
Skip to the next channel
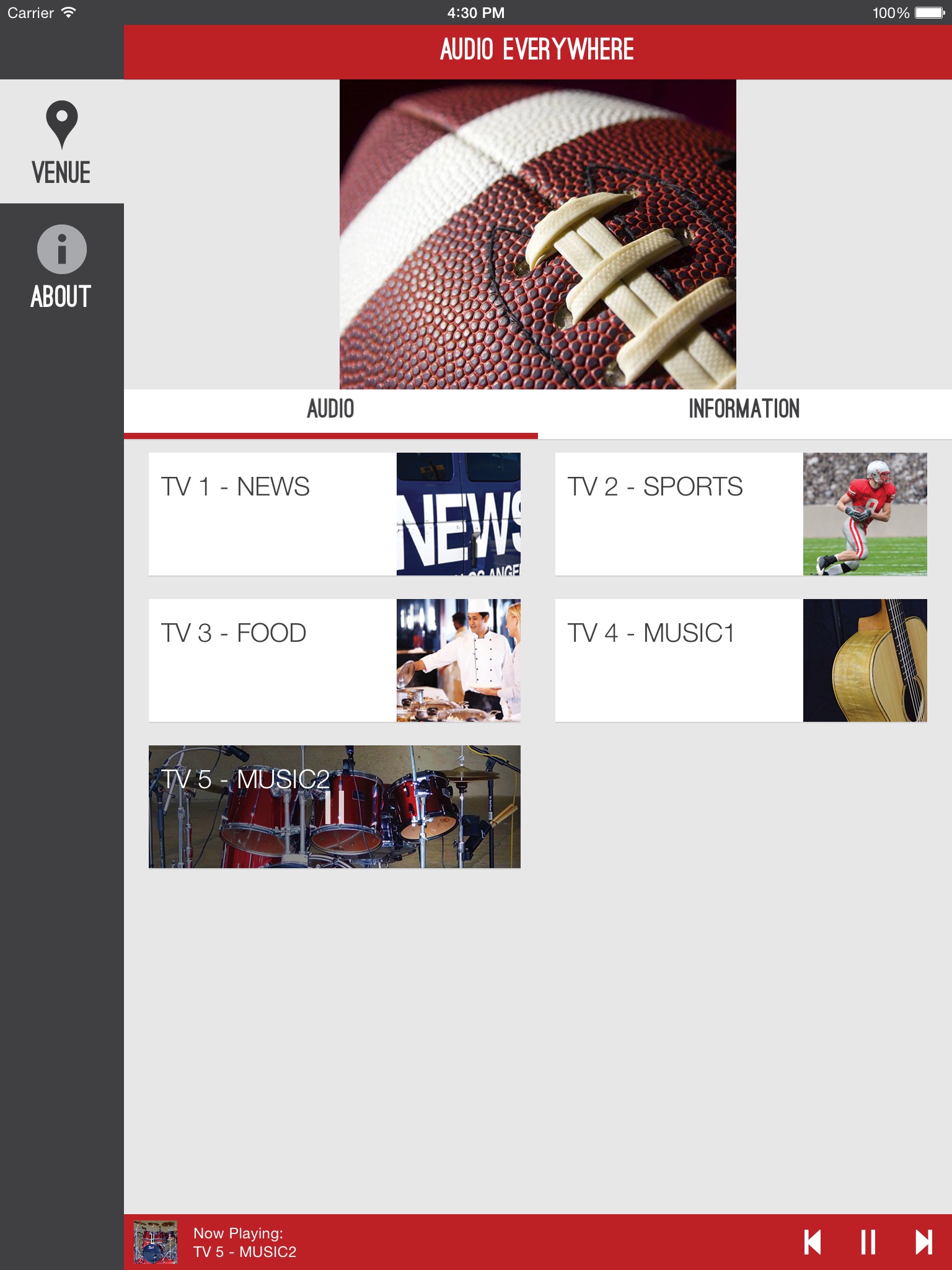[x=923, y=1242]
